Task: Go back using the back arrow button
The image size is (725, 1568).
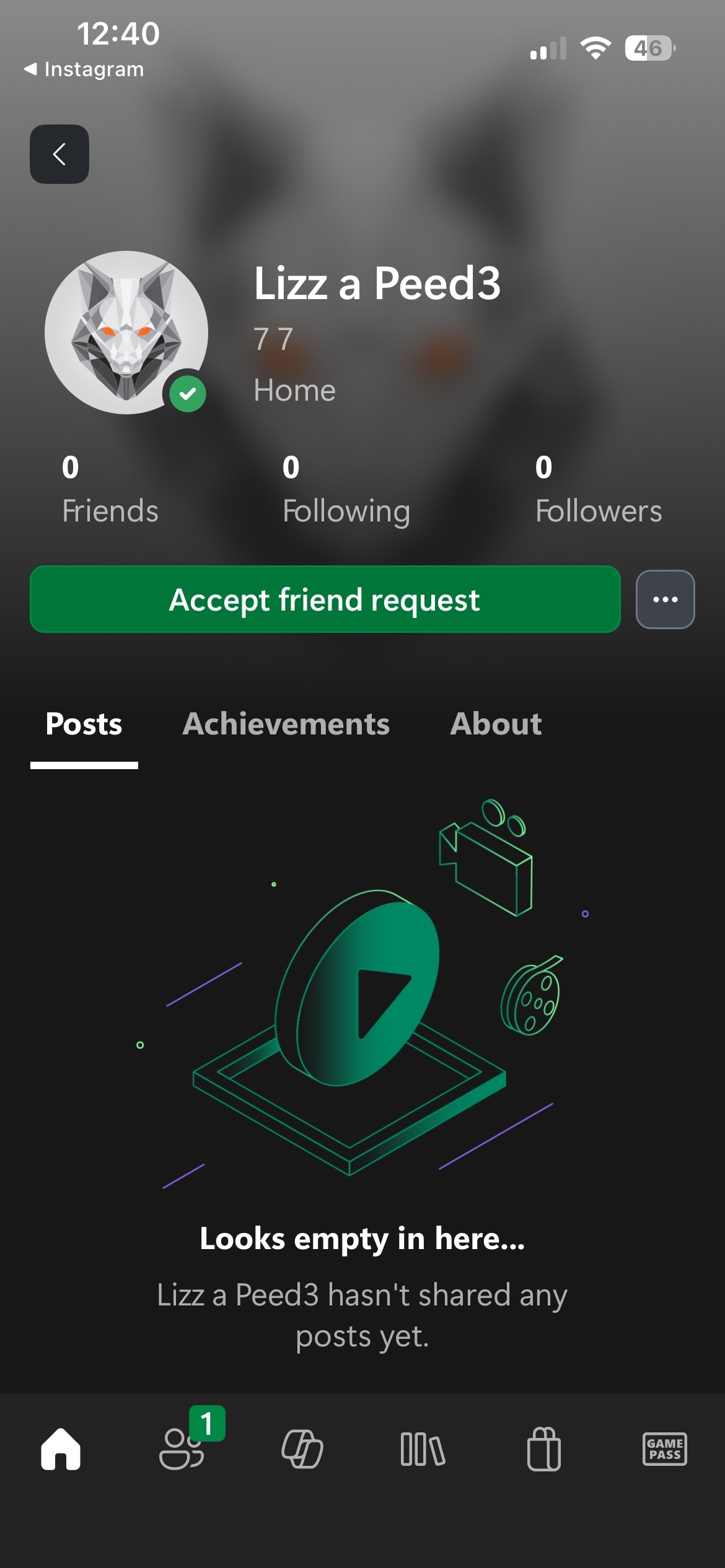Action: [x=59, y=154]
